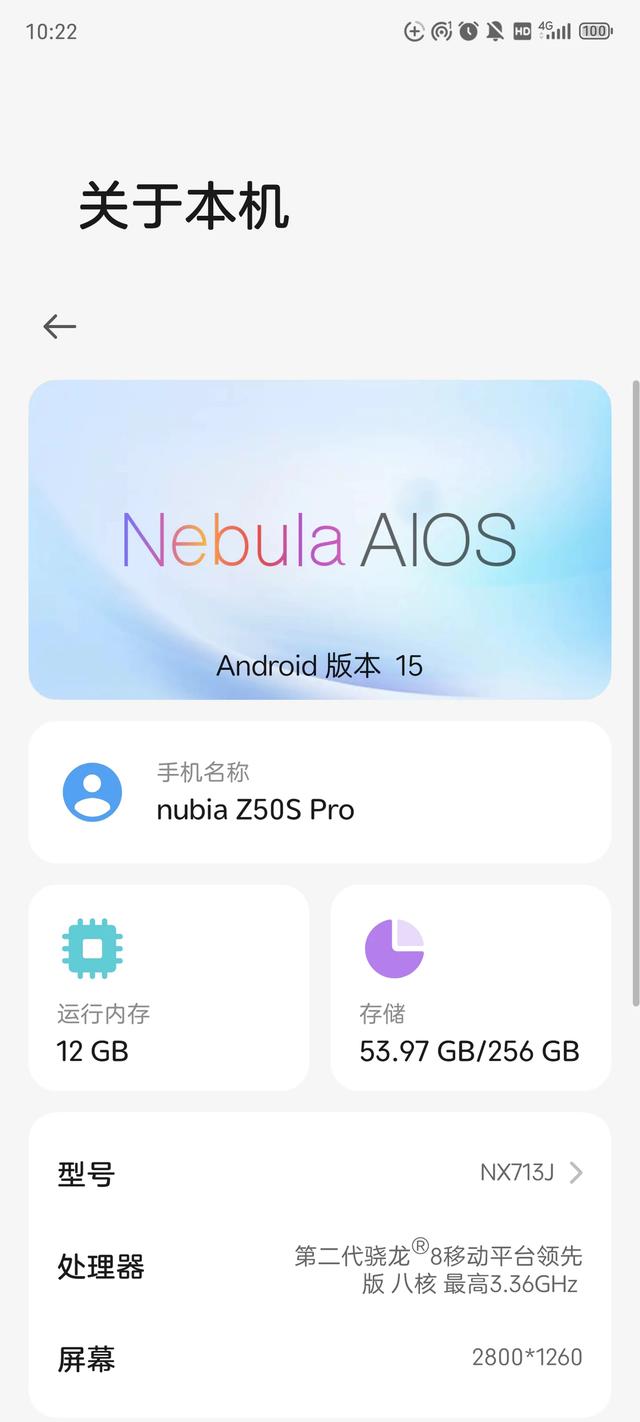Open the 运行内存 12 GB card
The image size is (640, 1422).
168,987
